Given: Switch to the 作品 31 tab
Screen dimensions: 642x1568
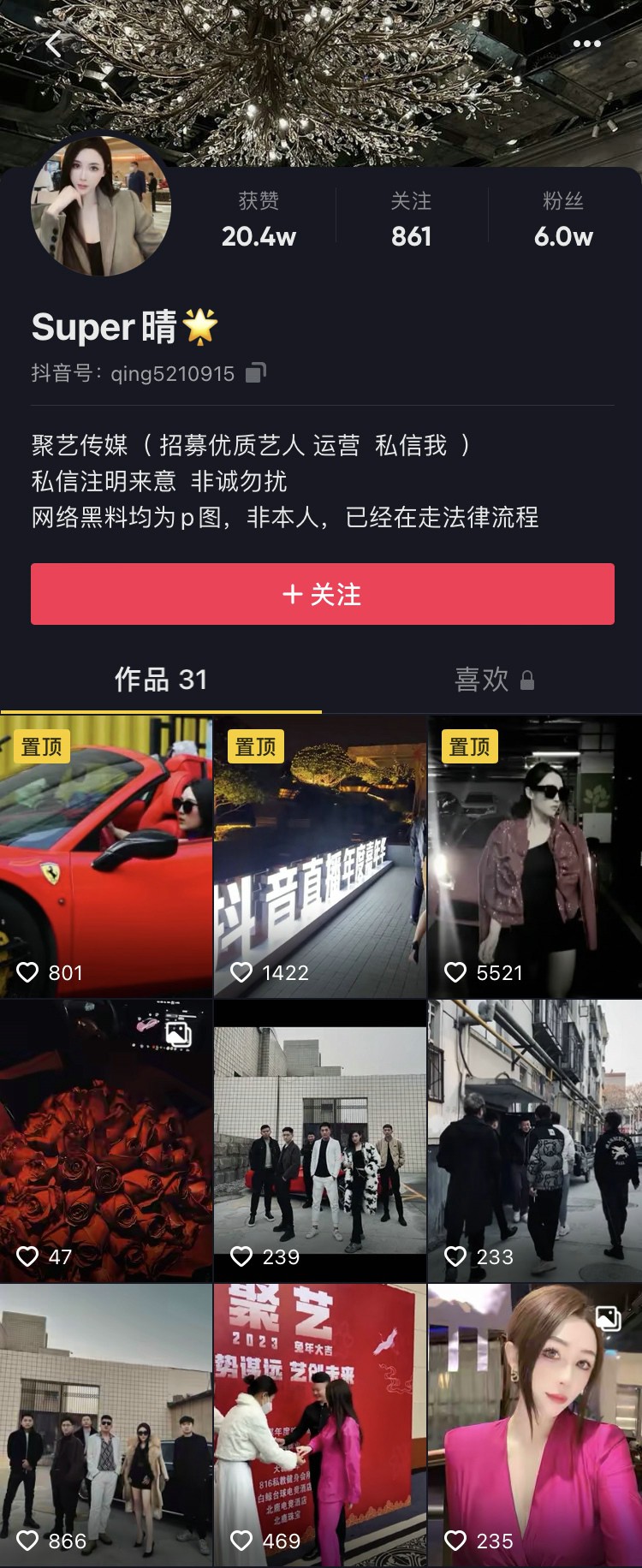Looking at the screenshot, I should [161, 680].
